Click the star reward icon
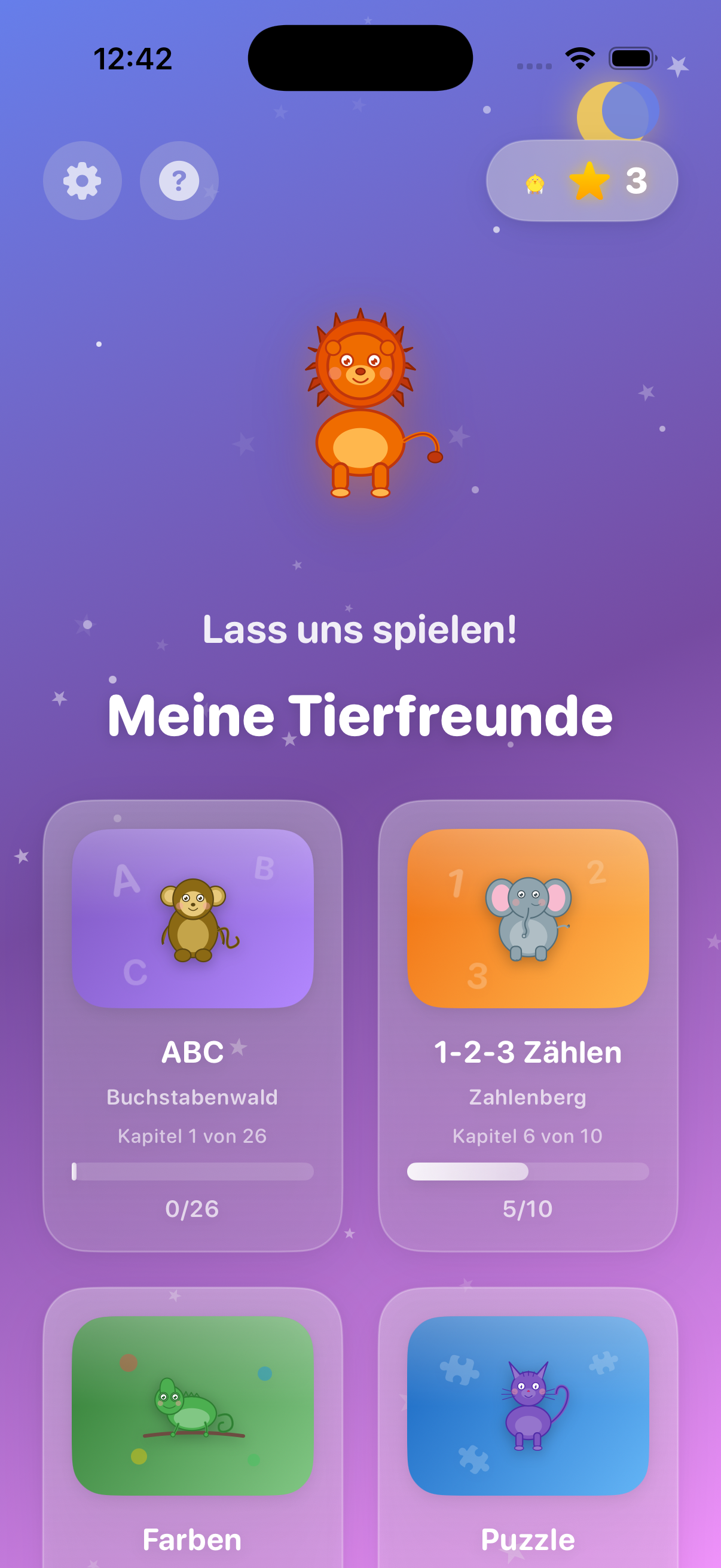 589,180
